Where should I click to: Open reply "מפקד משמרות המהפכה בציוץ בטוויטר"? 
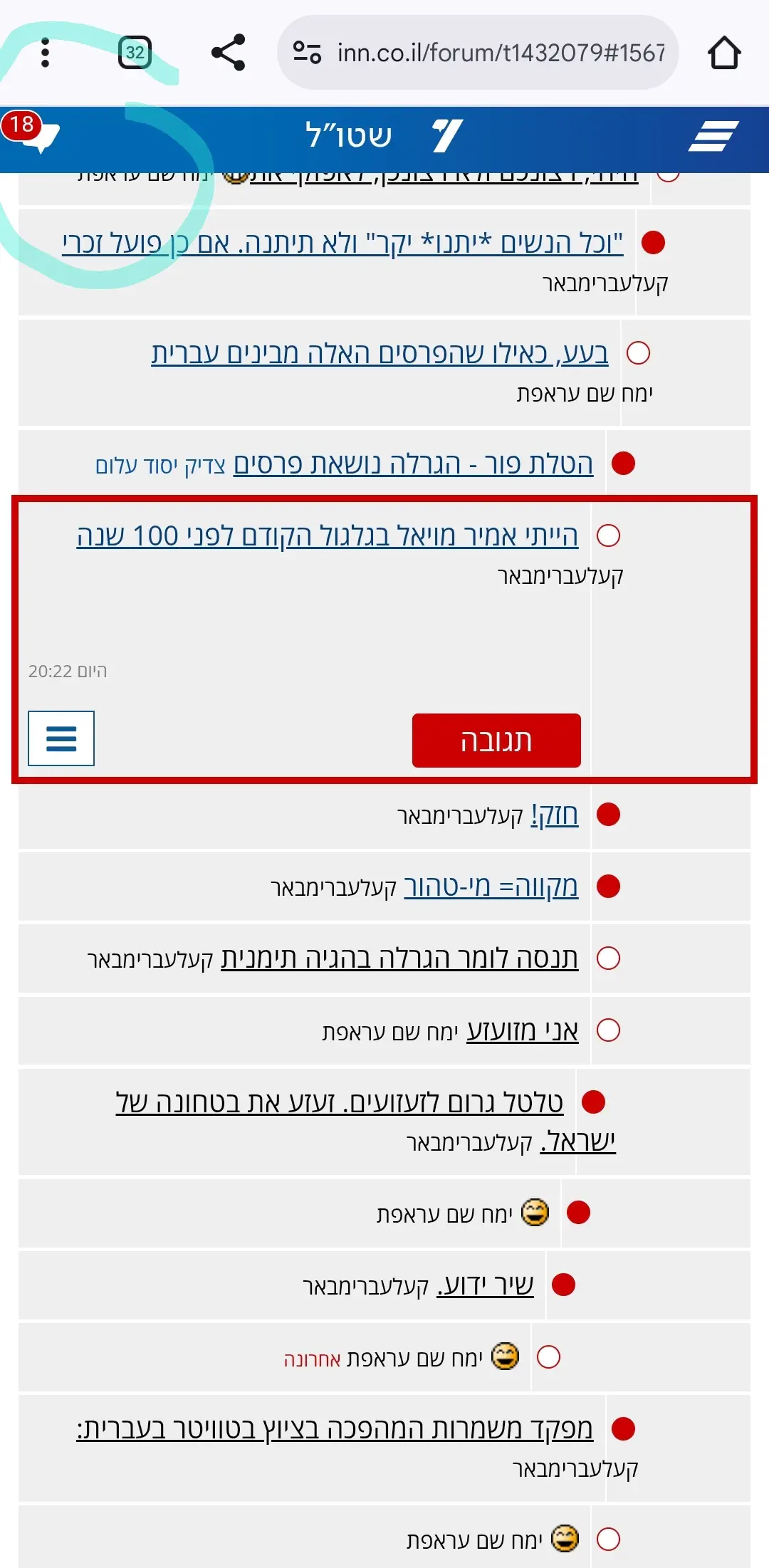[335, 1428]
